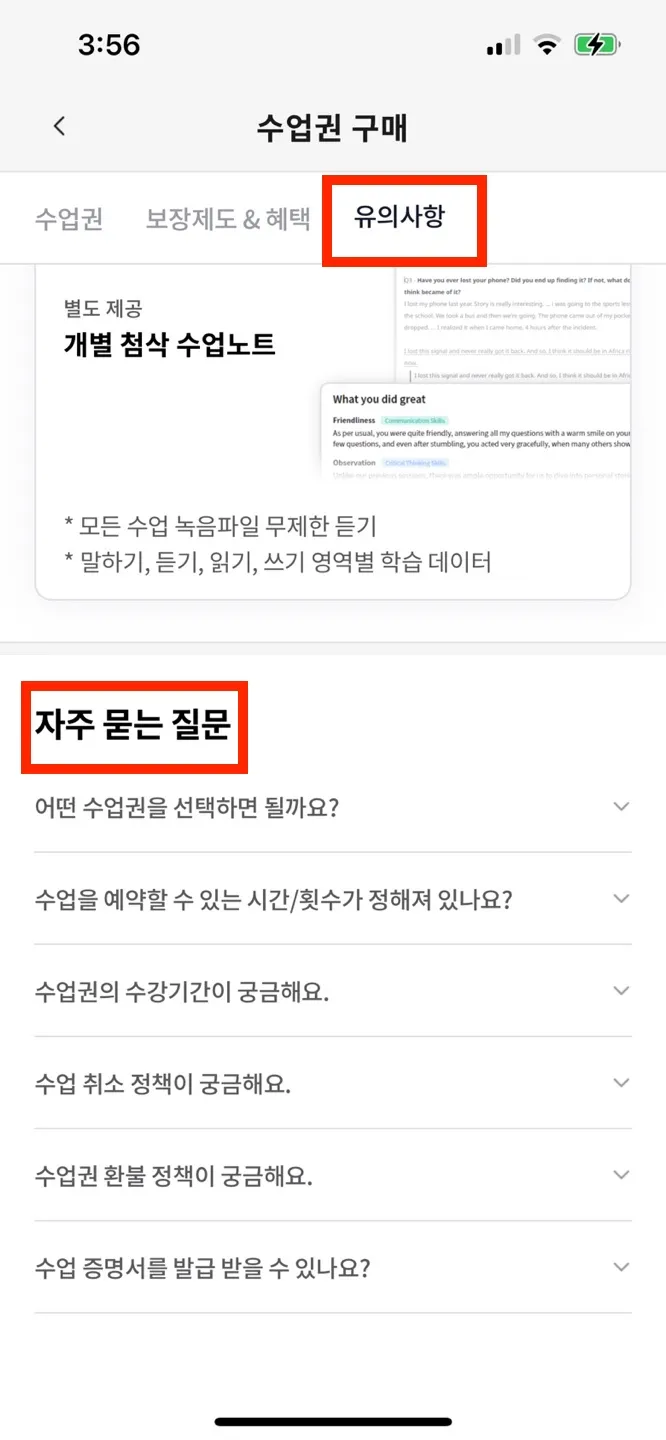Expand '수업 취소 정책이 궁금해요' question
Viewport: 666px width, 1440px height.
(332, 1082)
